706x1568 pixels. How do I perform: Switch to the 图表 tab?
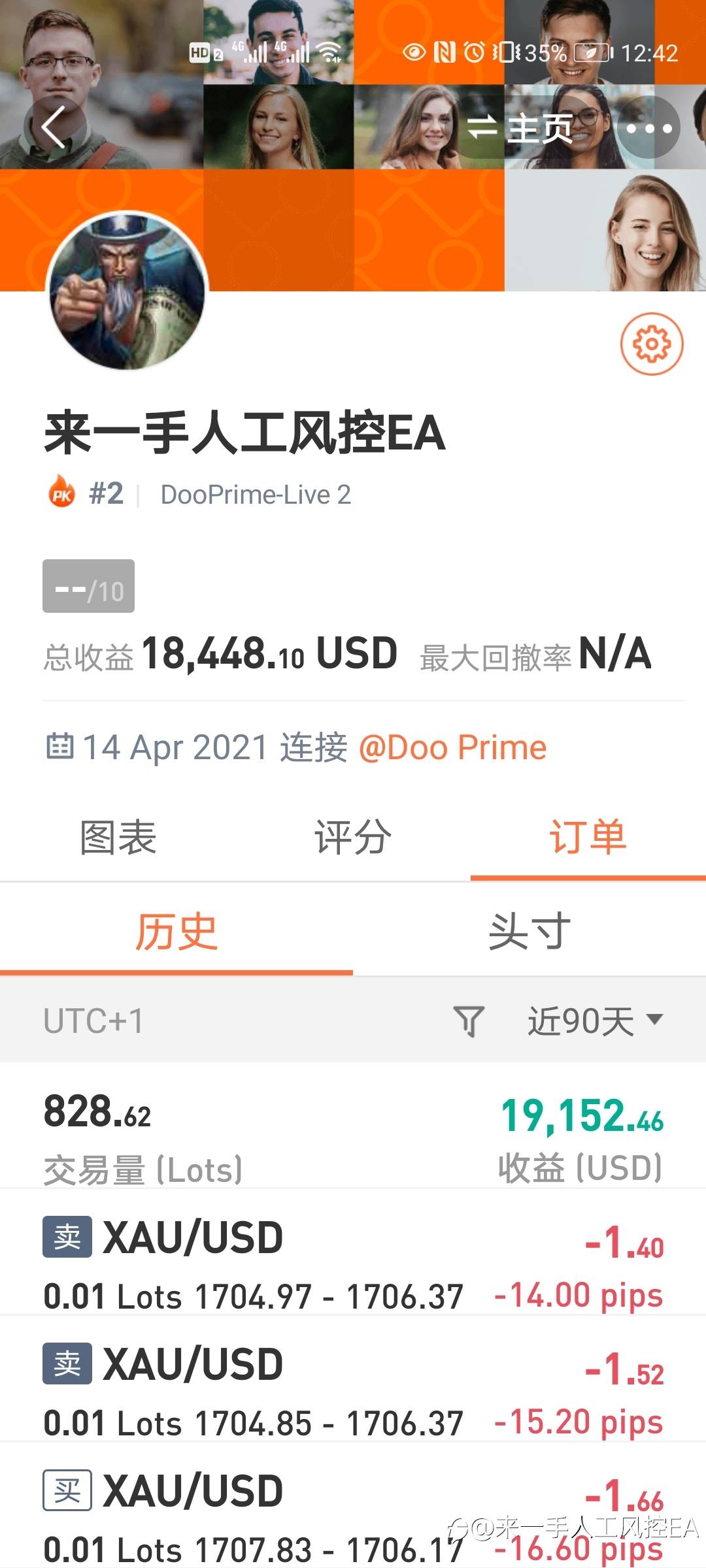pos(118,837)
